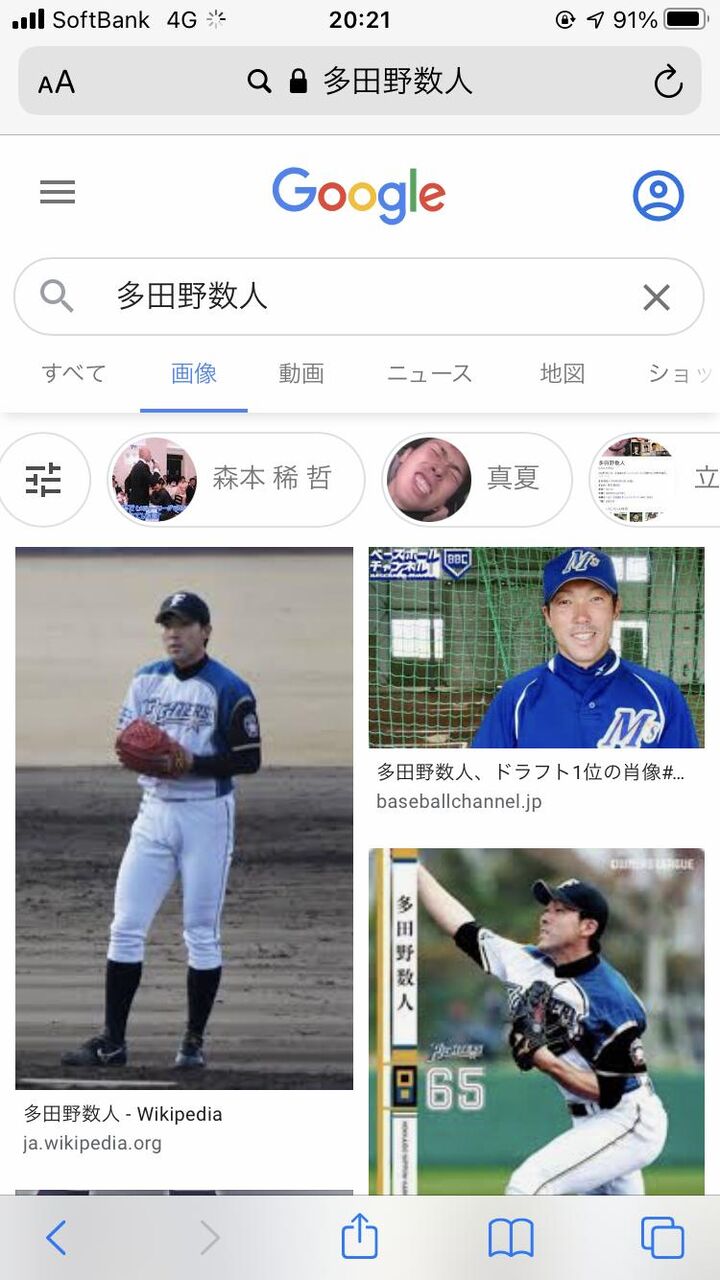Switch to the 動画 tab
720x1280 pixels.
(x=301, y=374)
